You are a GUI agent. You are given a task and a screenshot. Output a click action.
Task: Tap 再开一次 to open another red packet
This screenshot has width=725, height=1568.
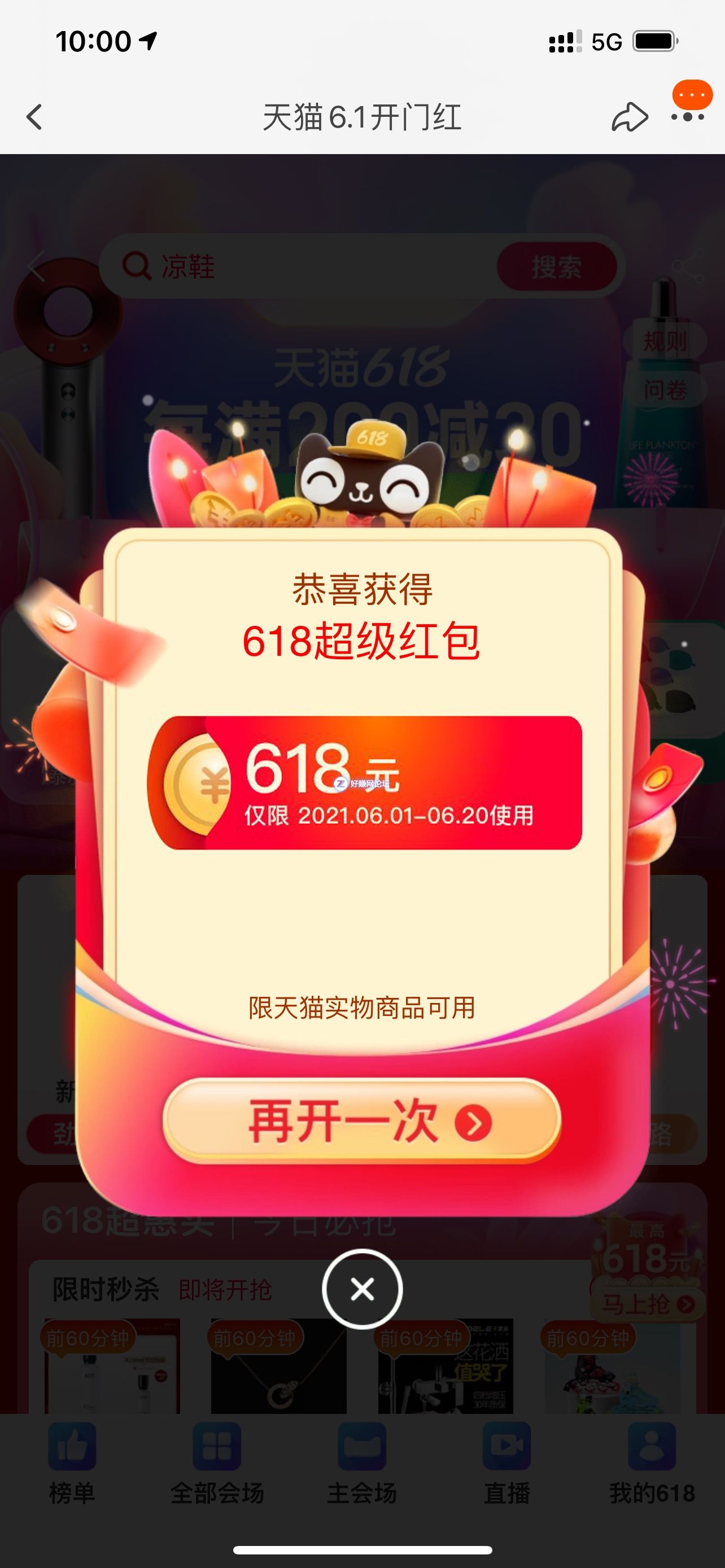(361, 1121)
